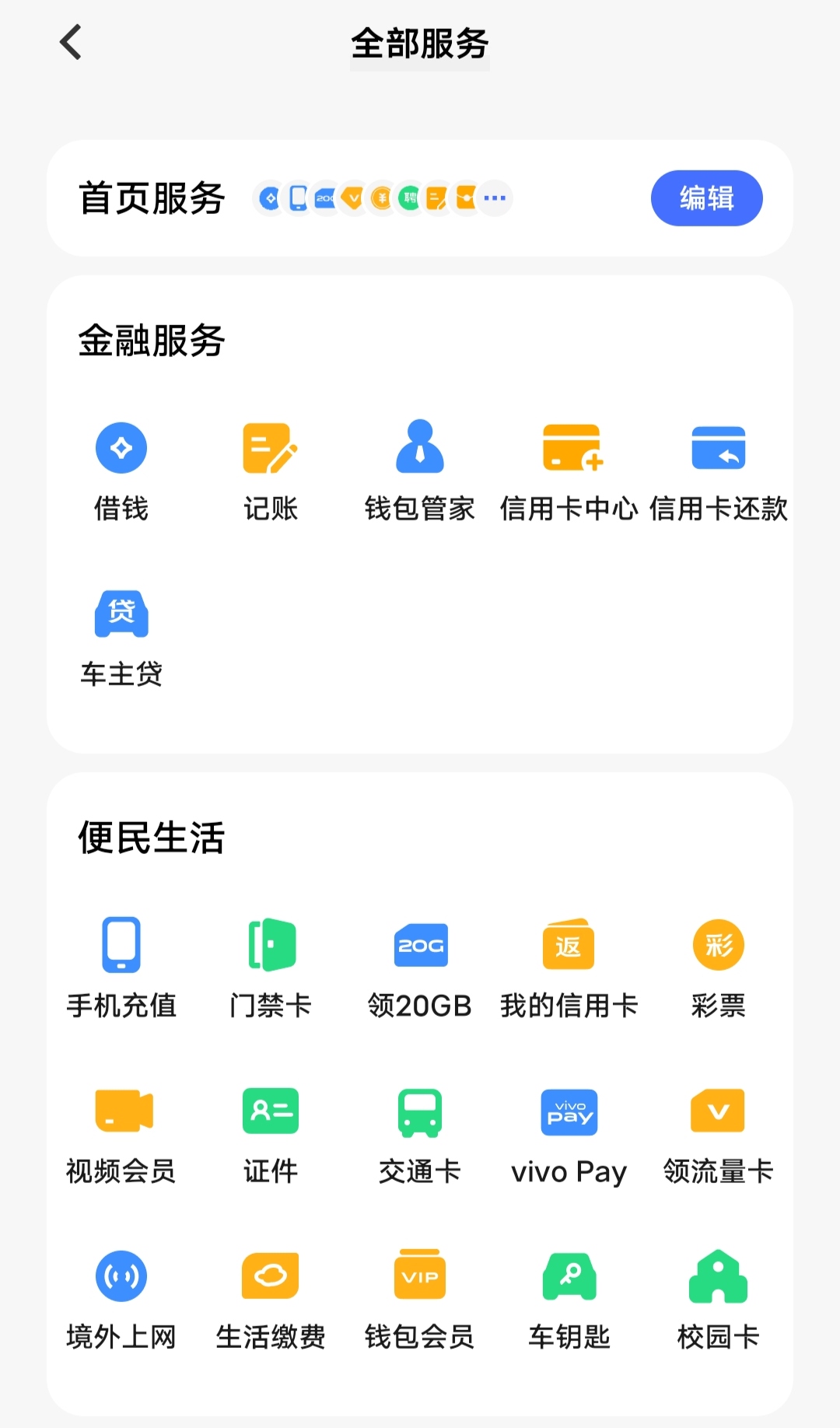
Task: Open the 借钱 (Borrow Money) service
Action: (x=121, y=467)
